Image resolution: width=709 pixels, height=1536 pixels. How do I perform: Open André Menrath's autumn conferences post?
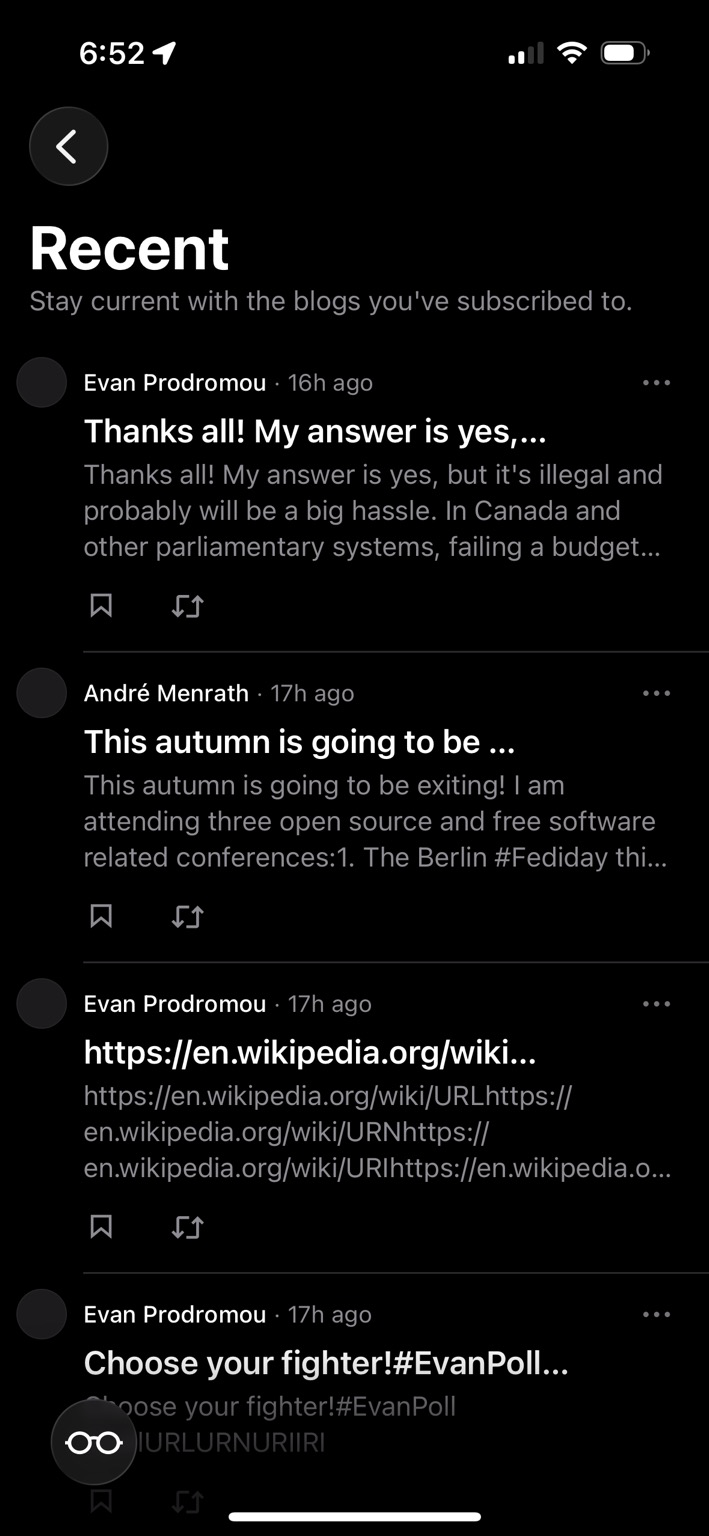(x=299, y=742)
